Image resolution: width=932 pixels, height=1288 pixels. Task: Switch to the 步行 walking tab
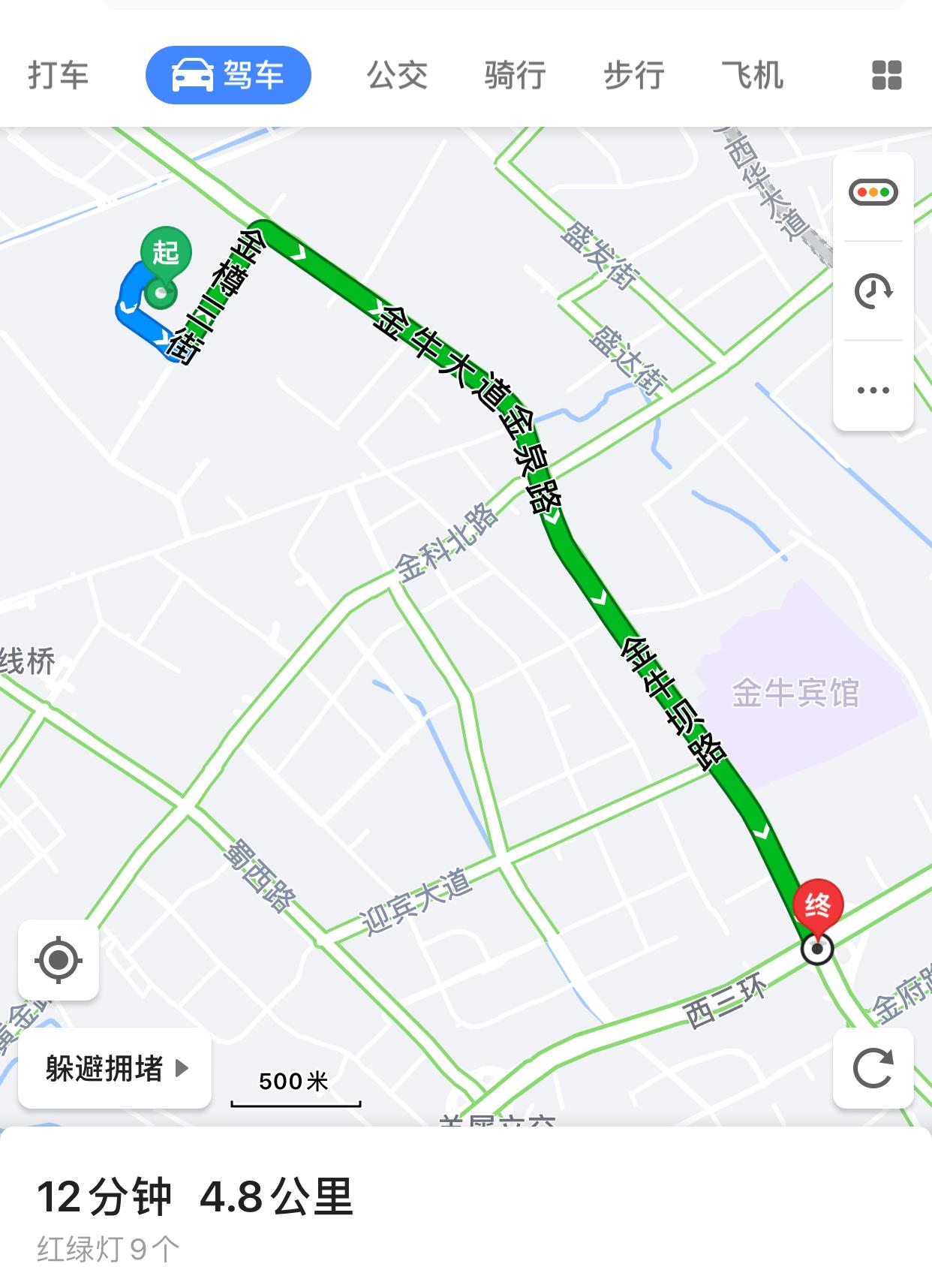634,75
